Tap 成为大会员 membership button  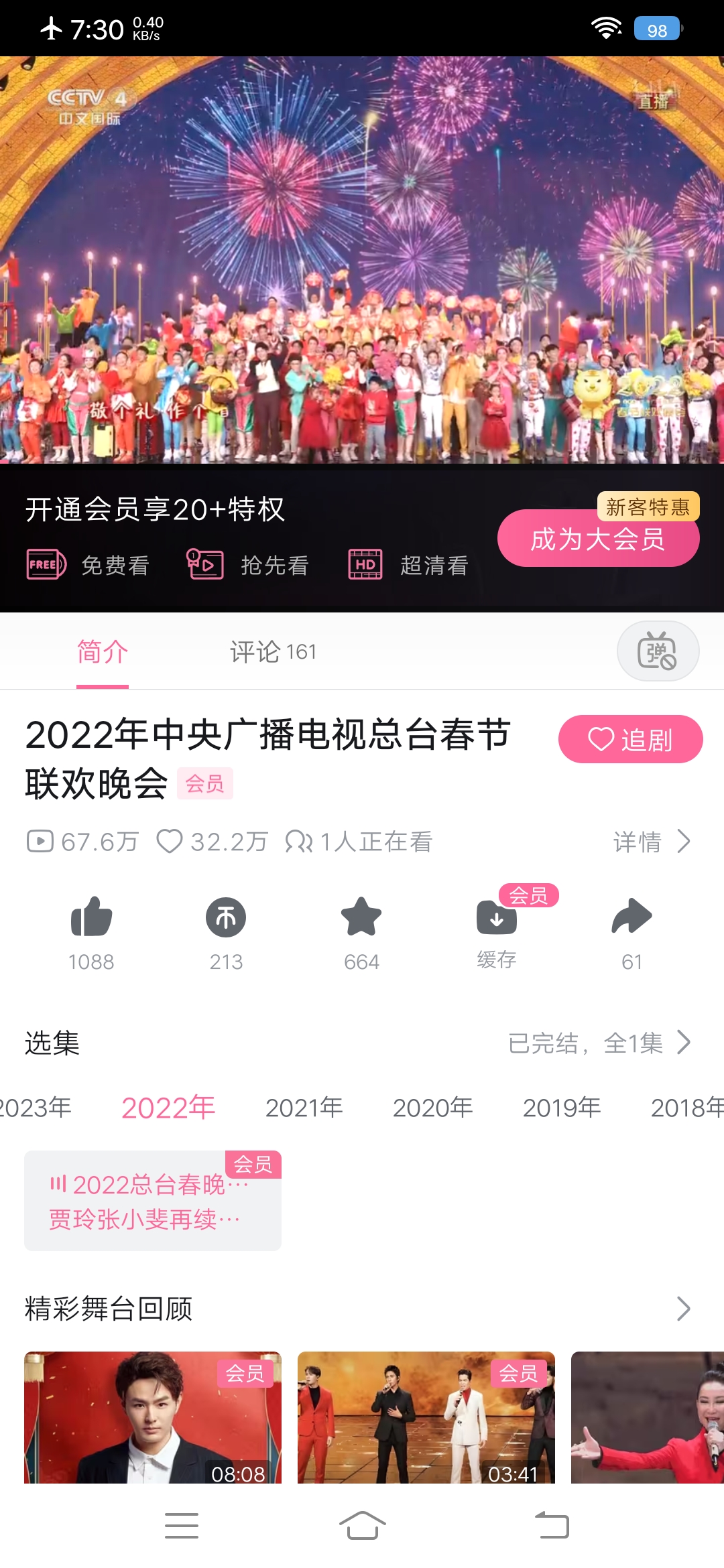click(x=598, y=539)
